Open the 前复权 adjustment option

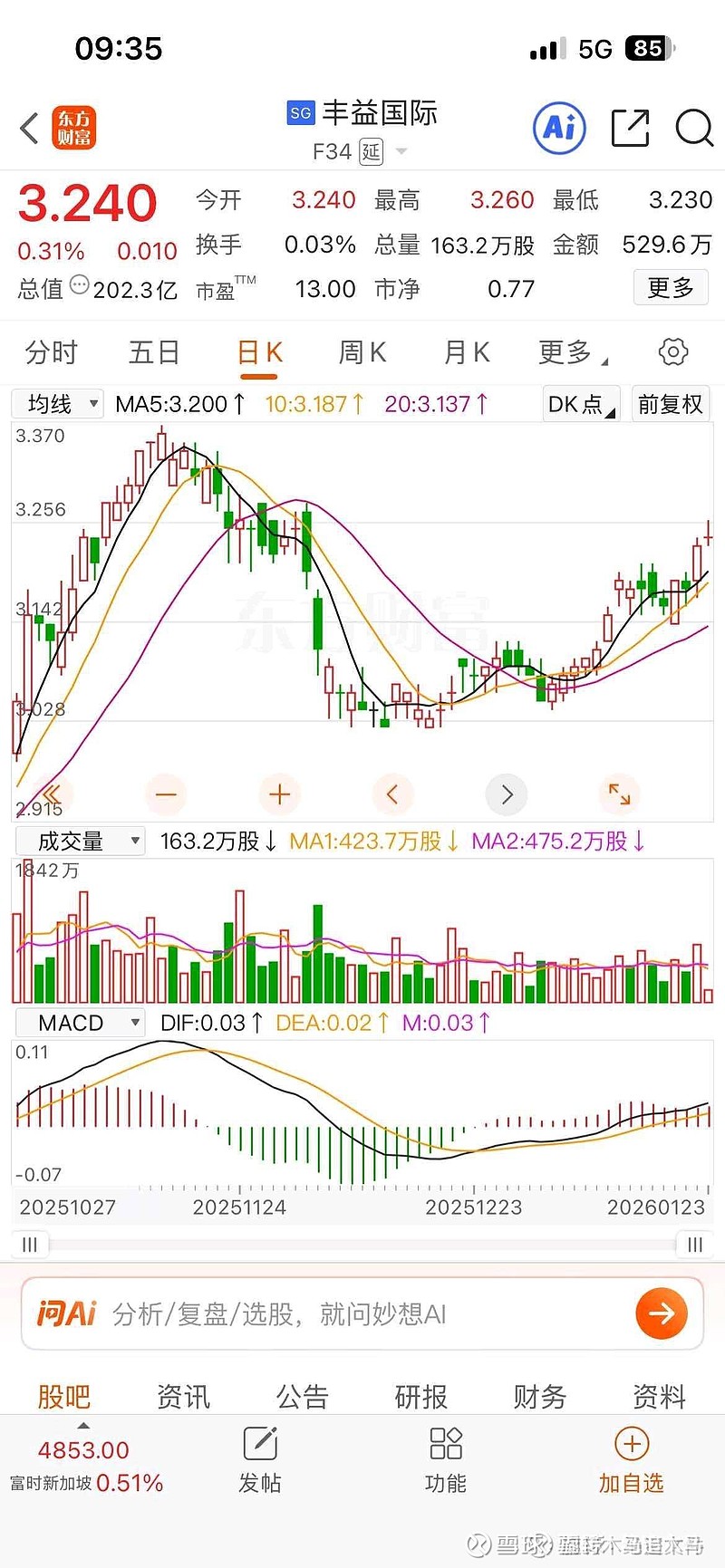coord(671,404)
